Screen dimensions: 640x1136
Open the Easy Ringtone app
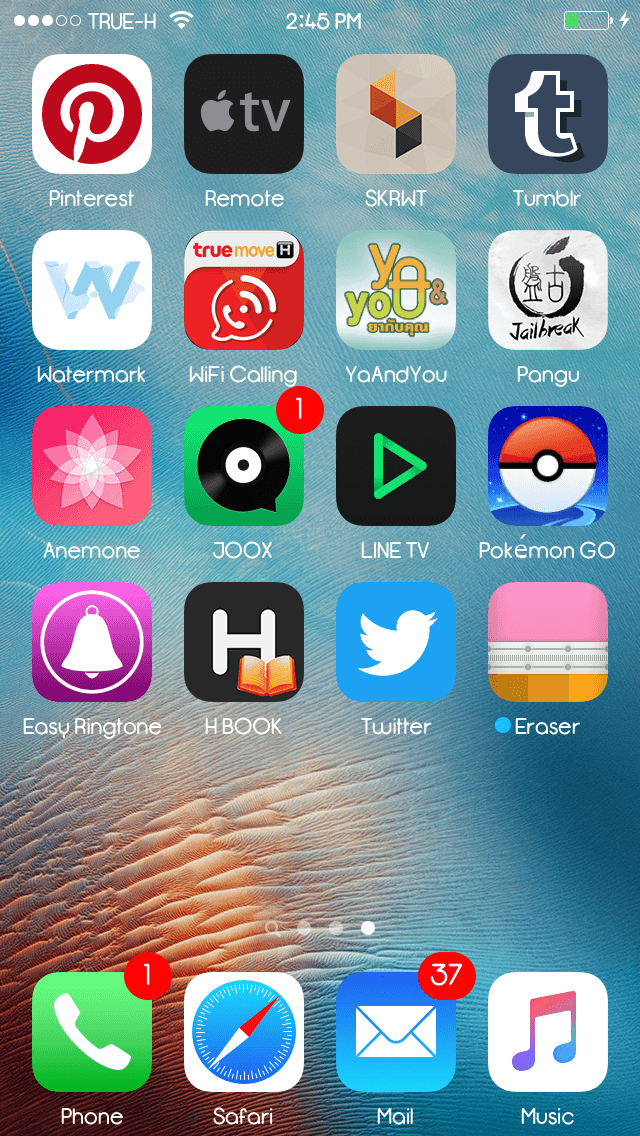pyautogui.click(x=92, y=642)
